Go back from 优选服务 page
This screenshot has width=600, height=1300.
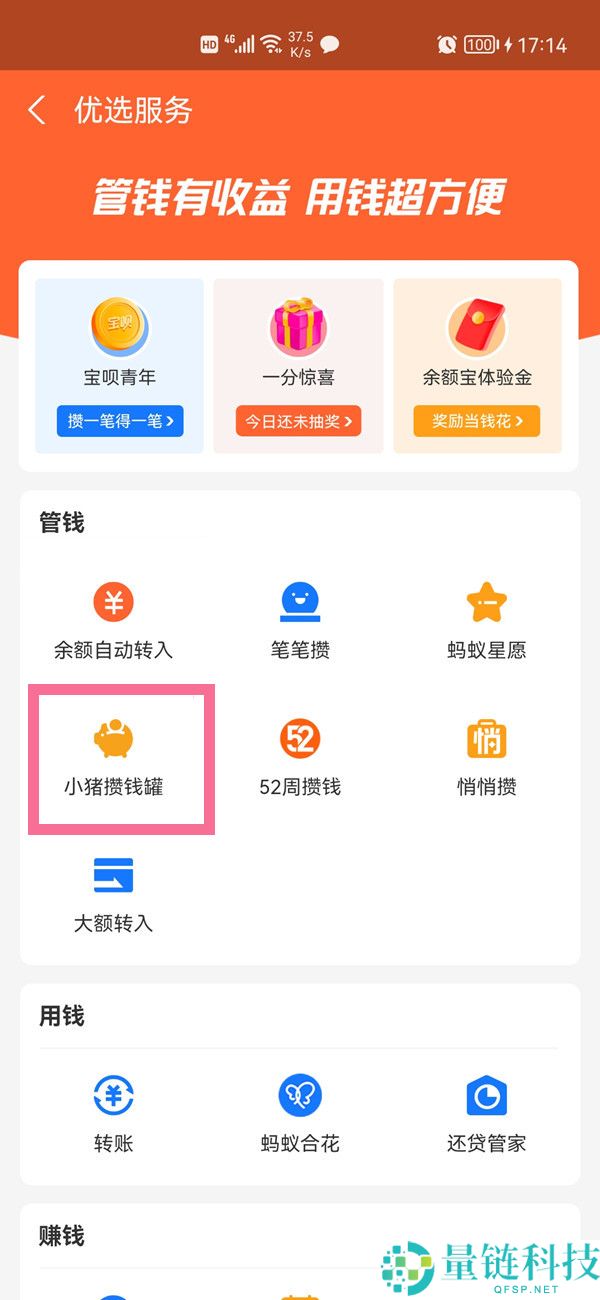[37, 110]
